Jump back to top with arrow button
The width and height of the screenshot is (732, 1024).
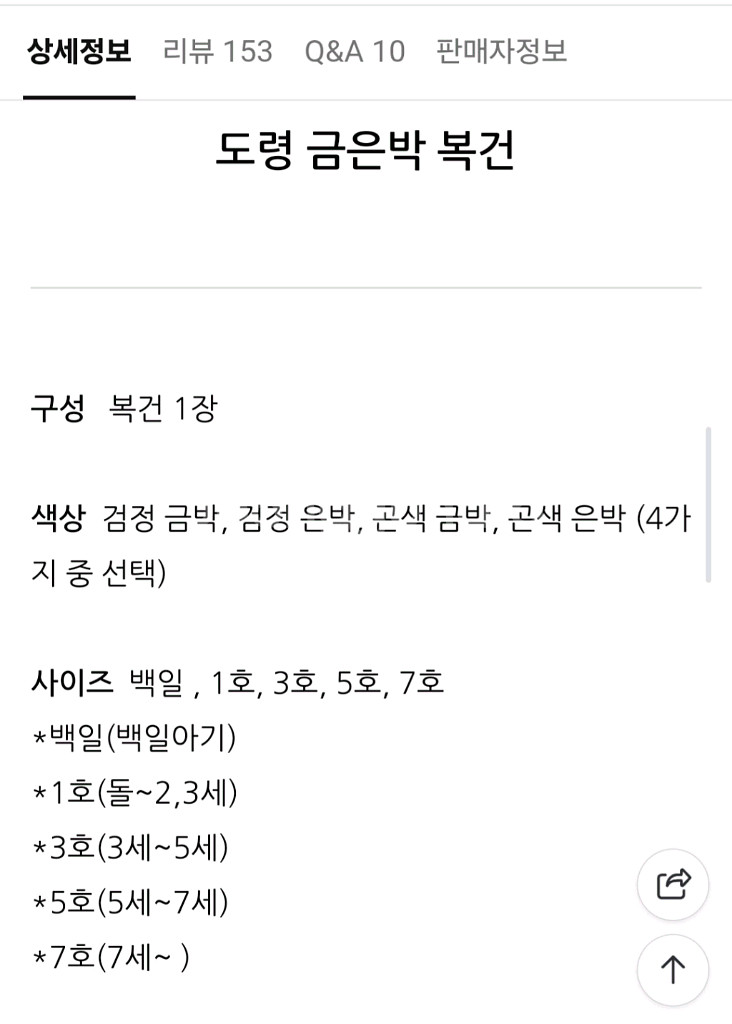pyautogui.click(x=673, y=970)
